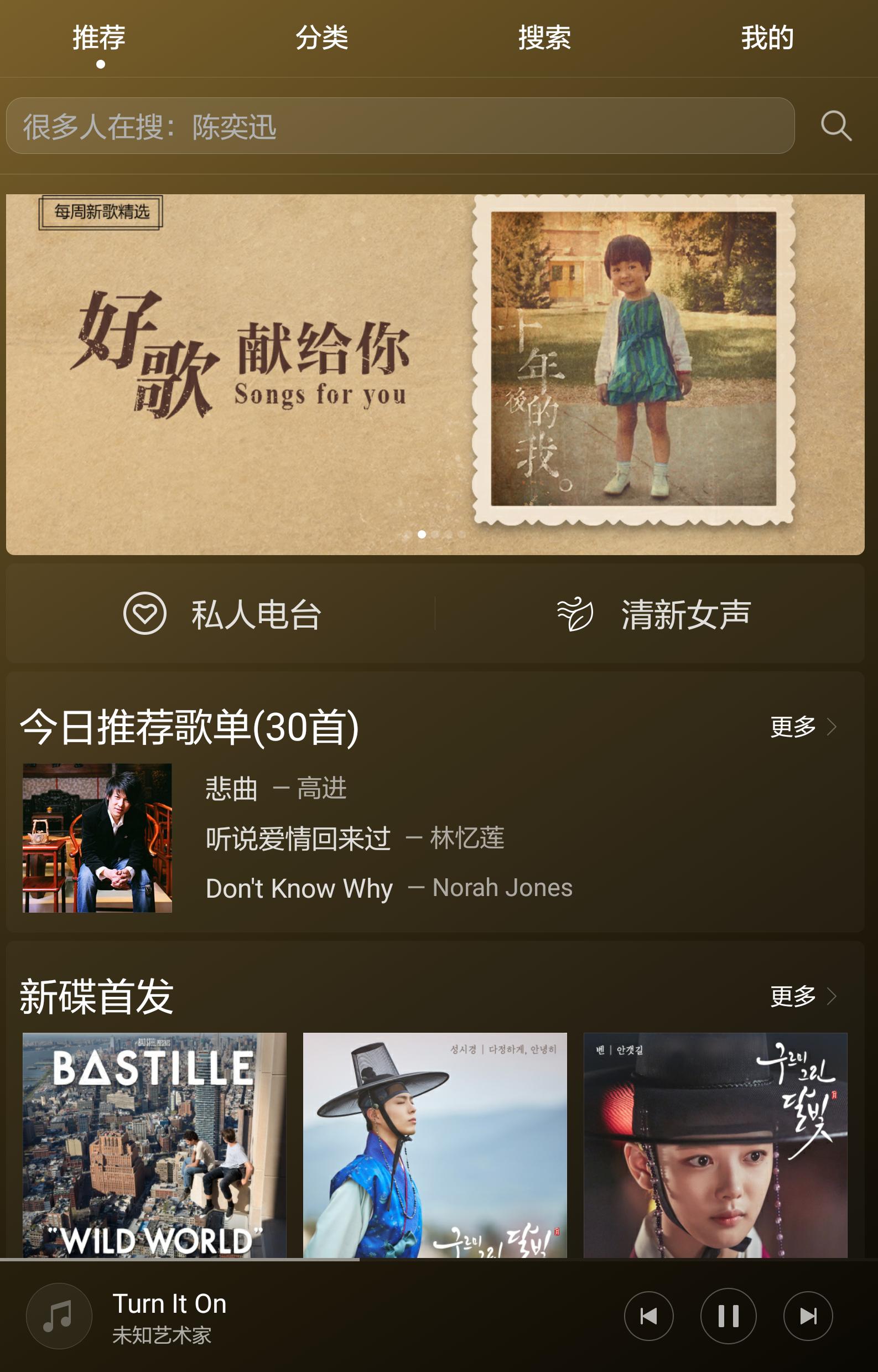Open the 今日推荐歌单 cover image
878x1372 pixels.
97,838
